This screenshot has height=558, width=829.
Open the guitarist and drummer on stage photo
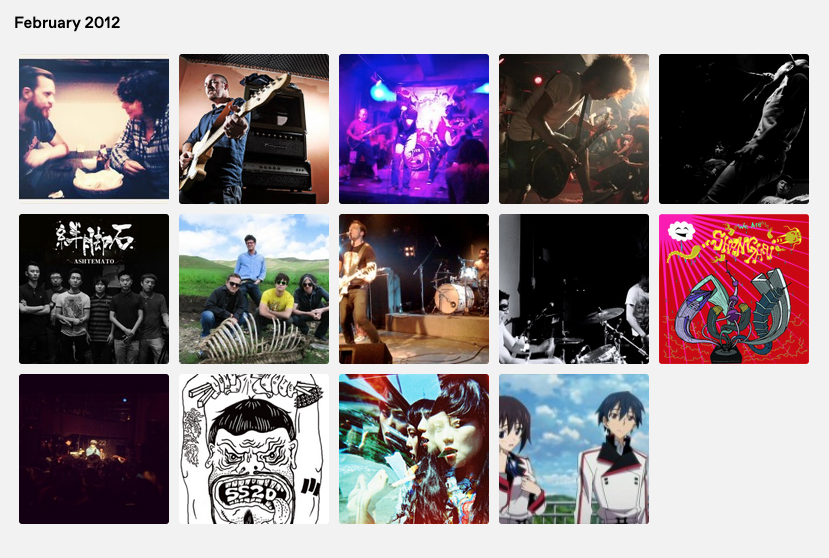point(414,289)
